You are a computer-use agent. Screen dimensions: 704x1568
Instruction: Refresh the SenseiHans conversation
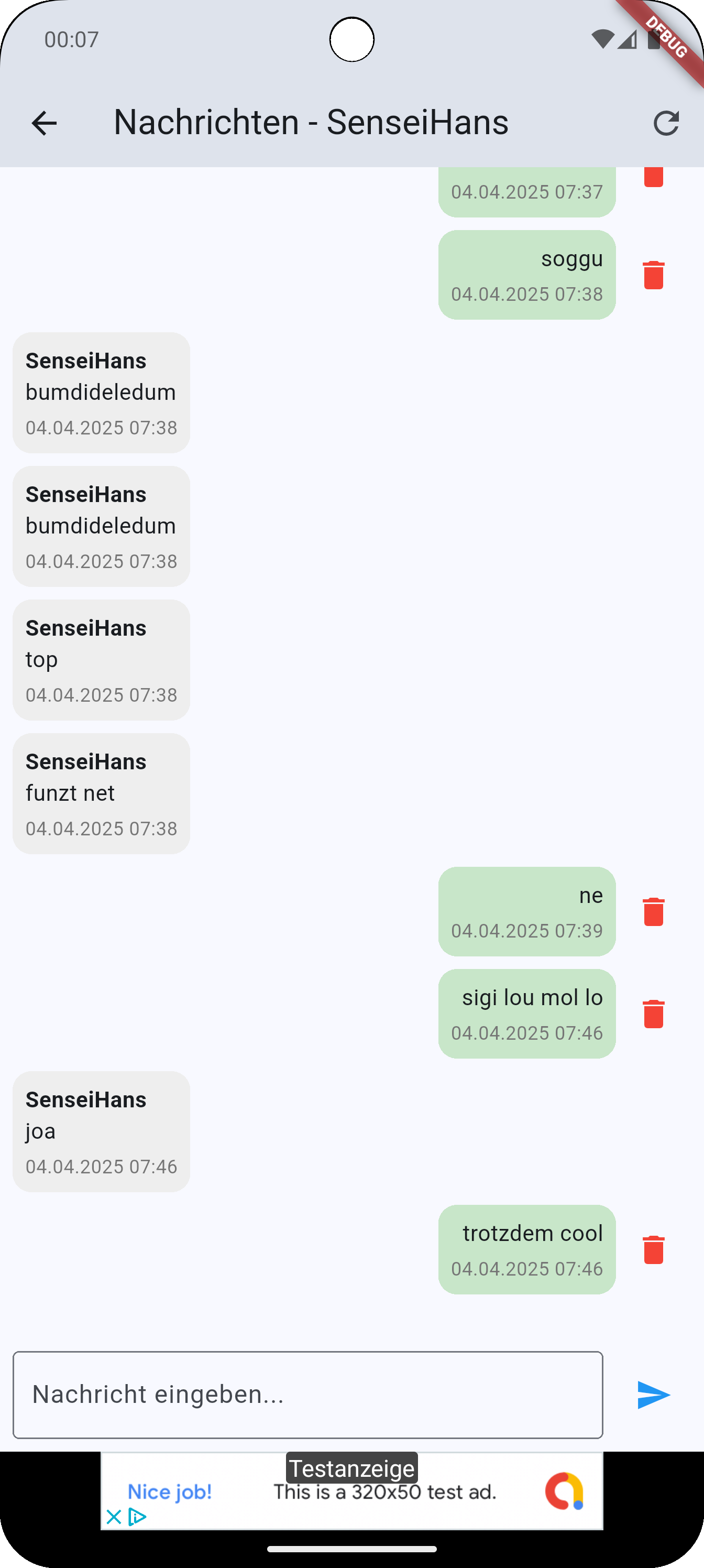tap(666, 123)
